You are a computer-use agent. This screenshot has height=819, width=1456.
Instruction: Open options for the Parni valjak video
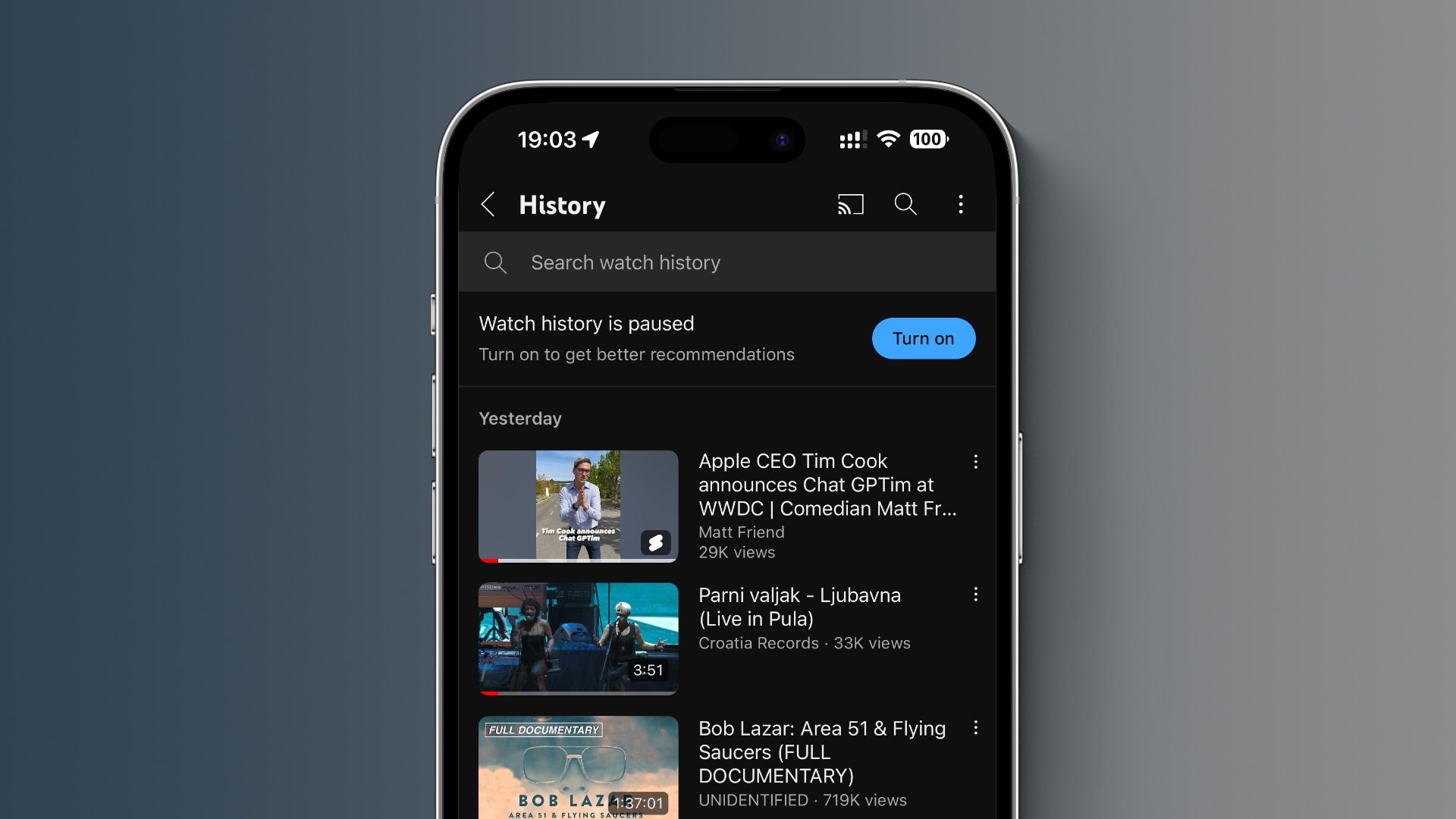(x=975, y=595)
